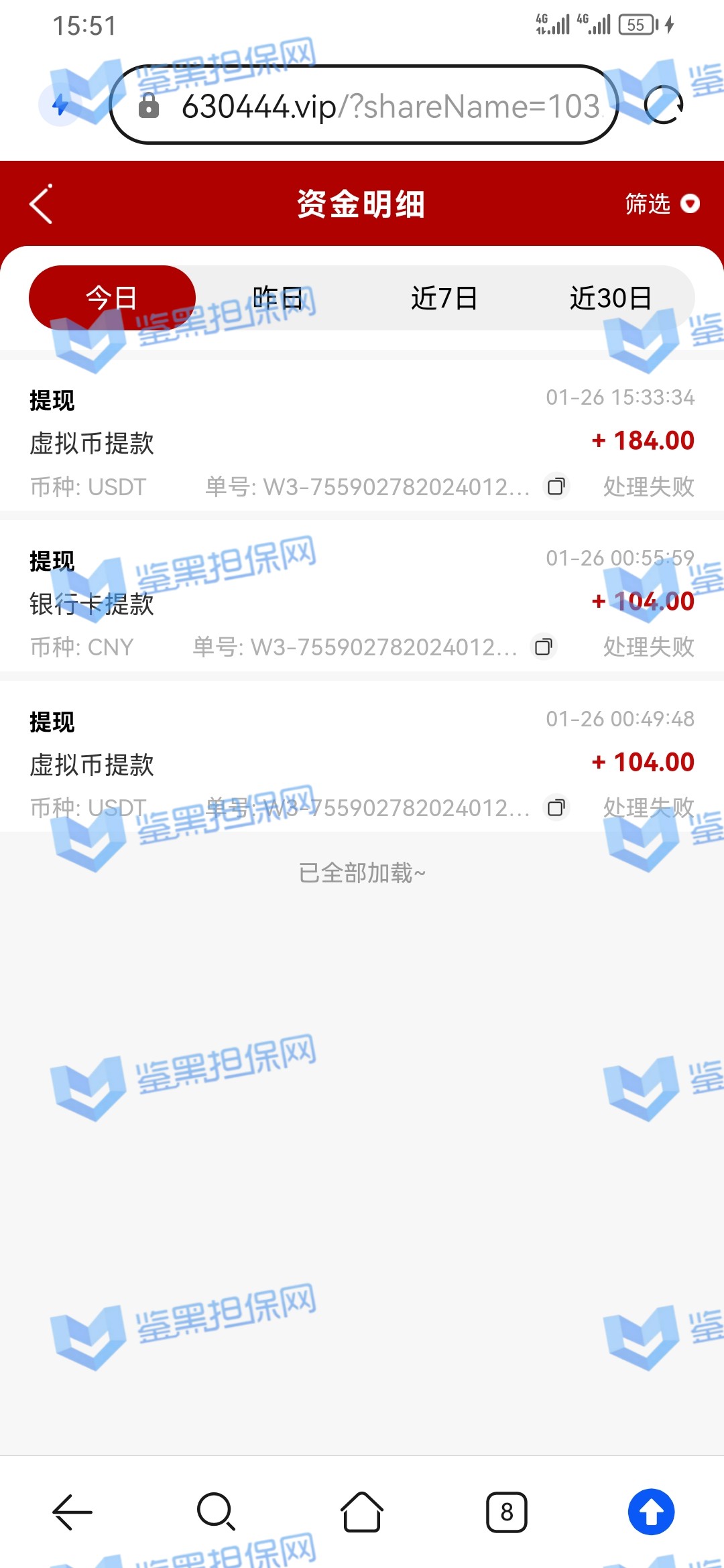Copy order number of 银行卡提款 record
This screenshot has height=1568, width=724.
pyautogui.click(x=543, y=647)
